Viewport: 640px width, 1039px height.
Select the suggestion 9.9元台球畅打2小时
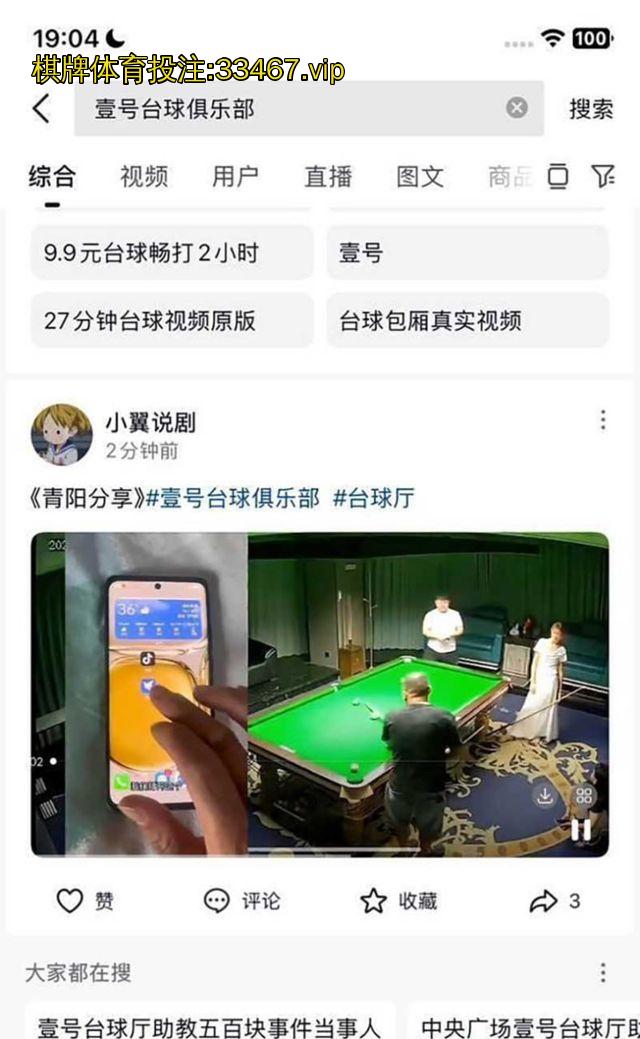pyautogui.click(x=172, y=252)
